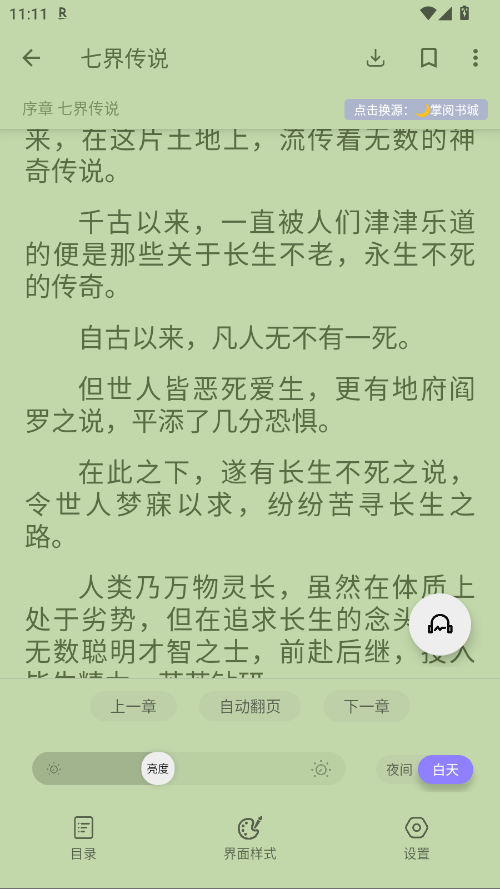
Task: Tap 点击换源 to change book source
Action: coord(416,110)
